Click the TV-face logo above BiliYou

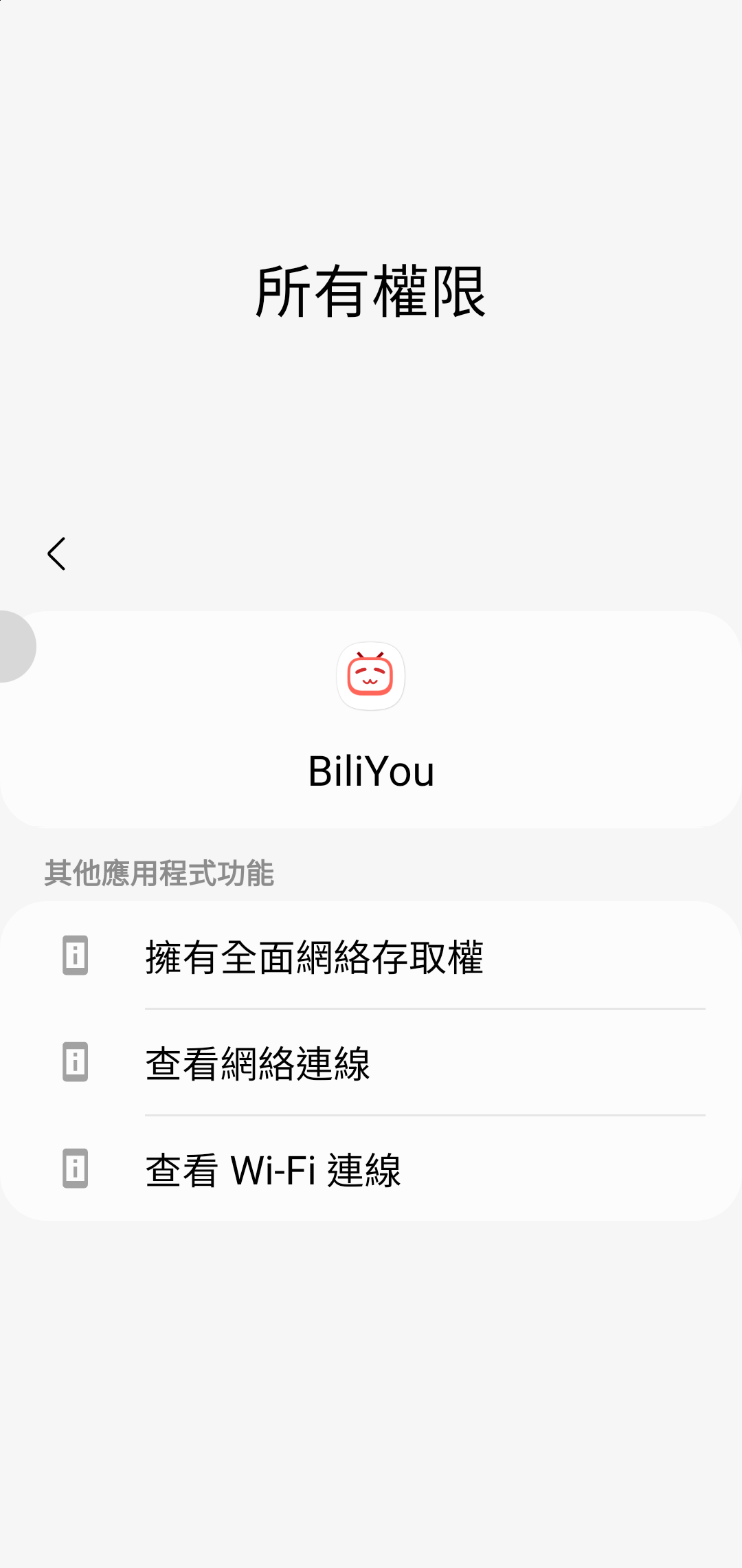tap(371, 677)
